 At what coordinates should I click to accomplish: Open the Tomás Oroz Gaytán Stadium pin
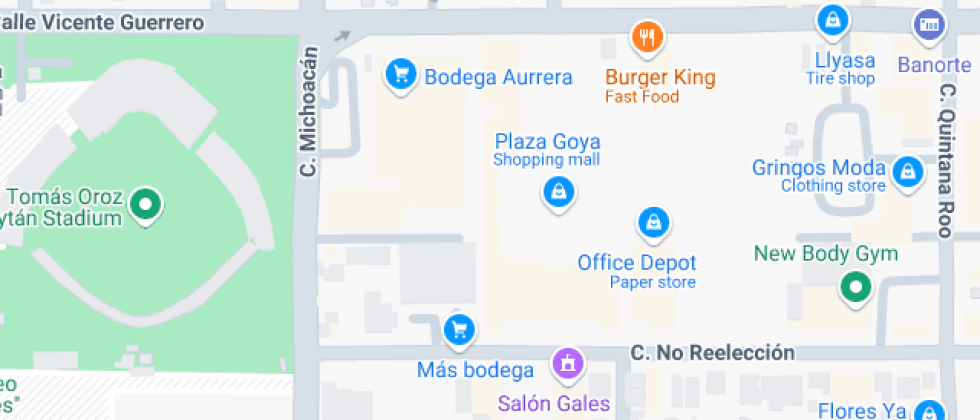(146, 205)
